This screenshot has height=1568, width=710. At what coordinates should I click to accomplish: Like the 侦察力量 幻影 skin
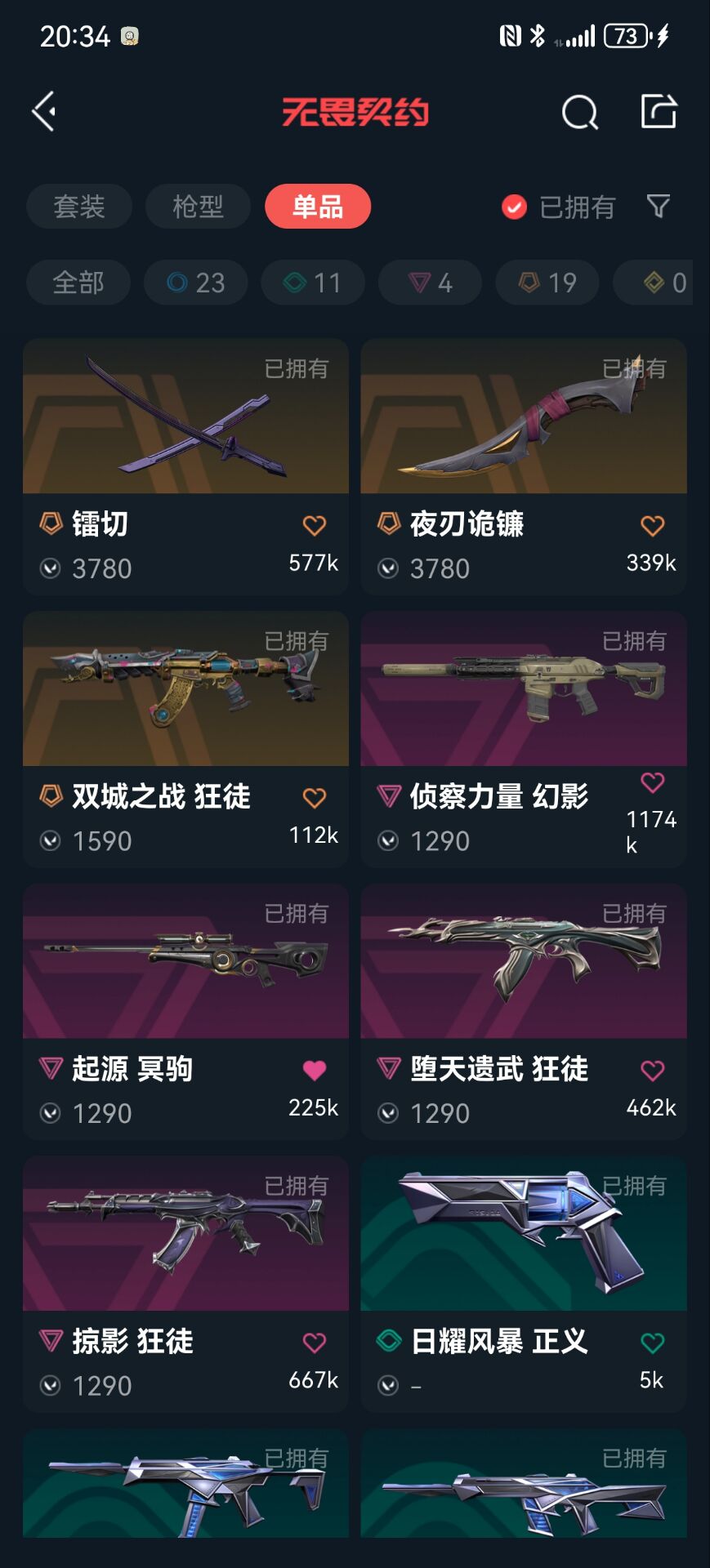652,782
